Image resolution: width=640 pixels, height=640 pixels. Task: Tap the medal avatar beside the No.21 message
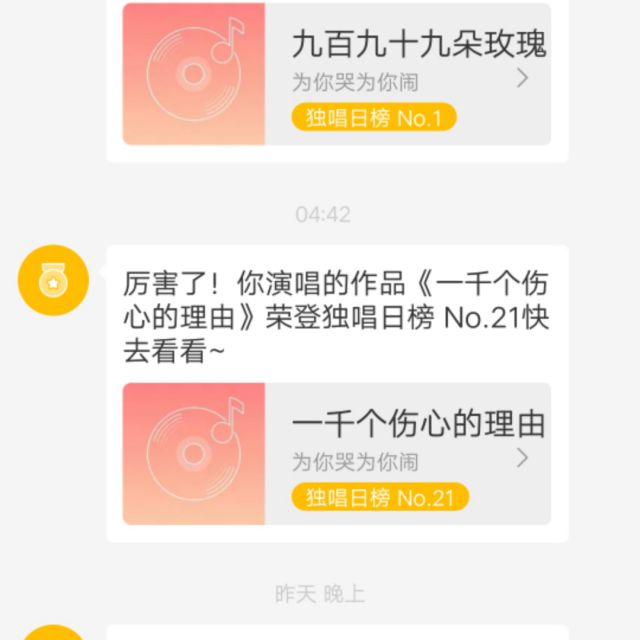53,280
